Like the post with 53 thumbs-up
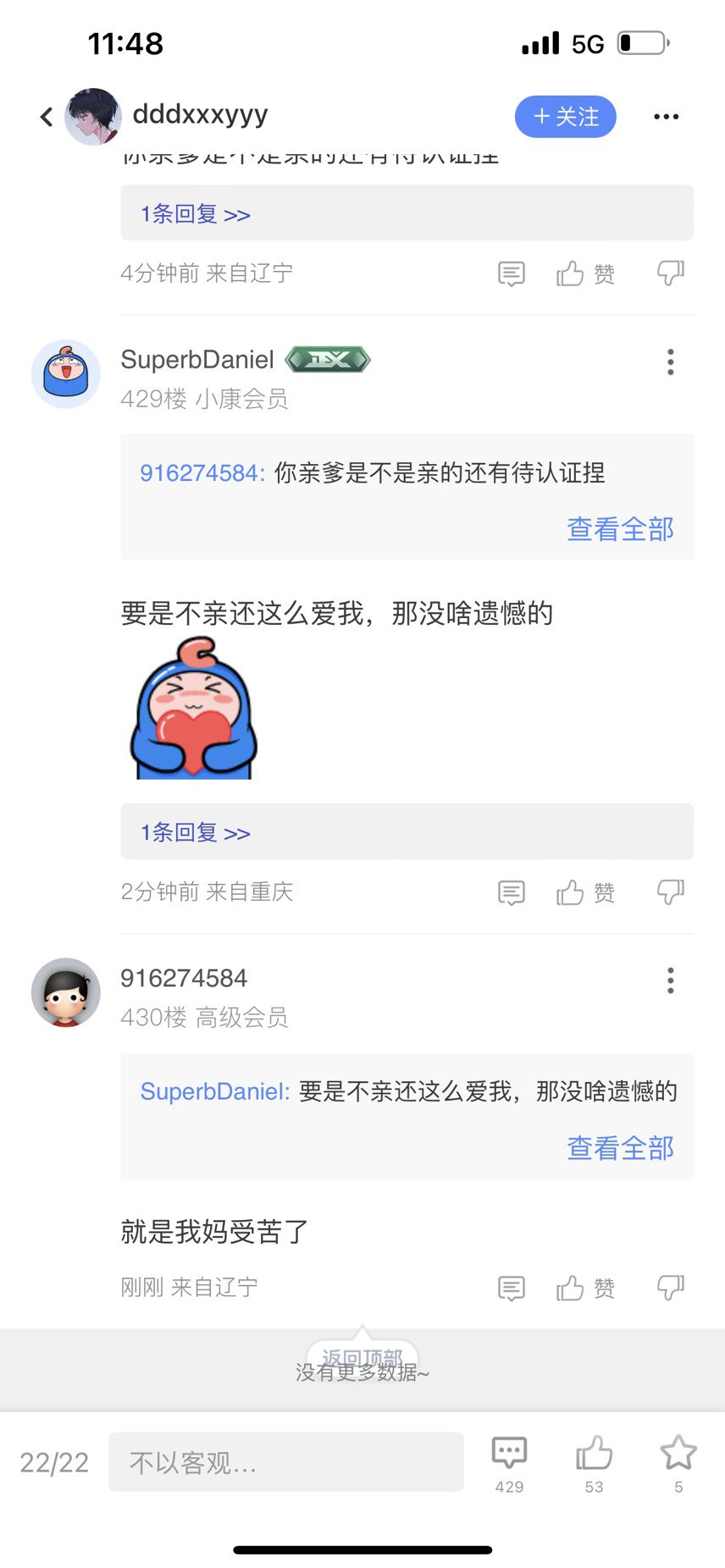This screenshot has width=725, height=1568. click(x=594, y=1464)
